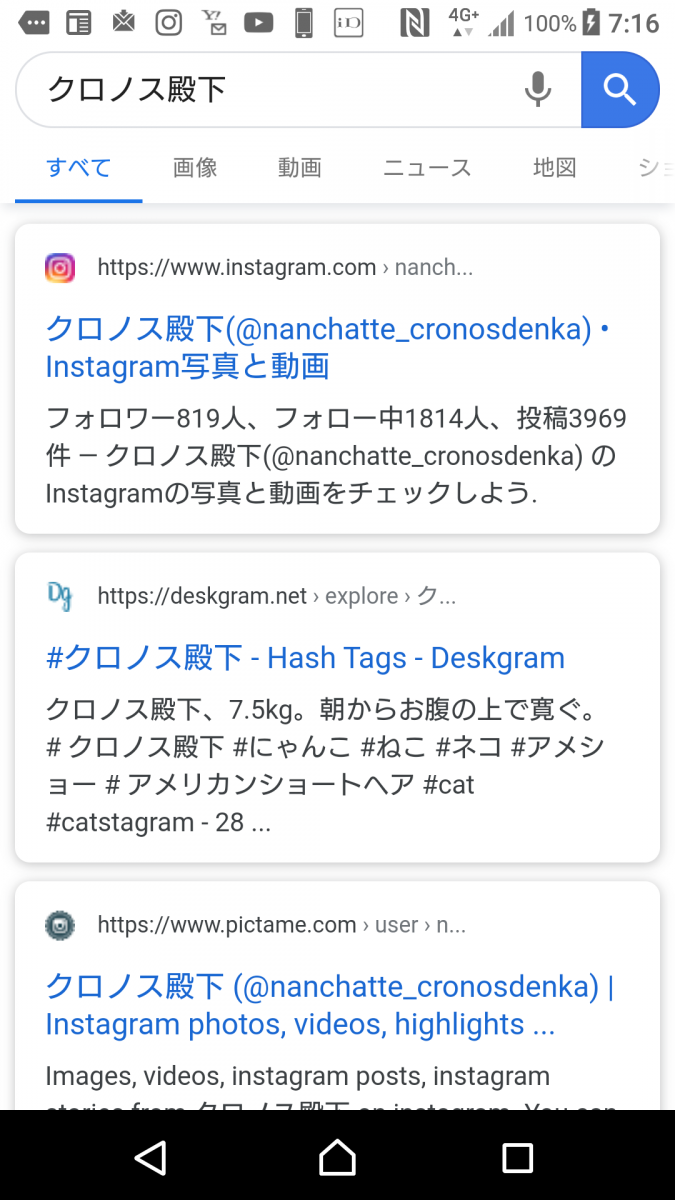Viewport: 675px width, 1200px height.
Task: Go back with the system back button
Action: click(151, 1157)
